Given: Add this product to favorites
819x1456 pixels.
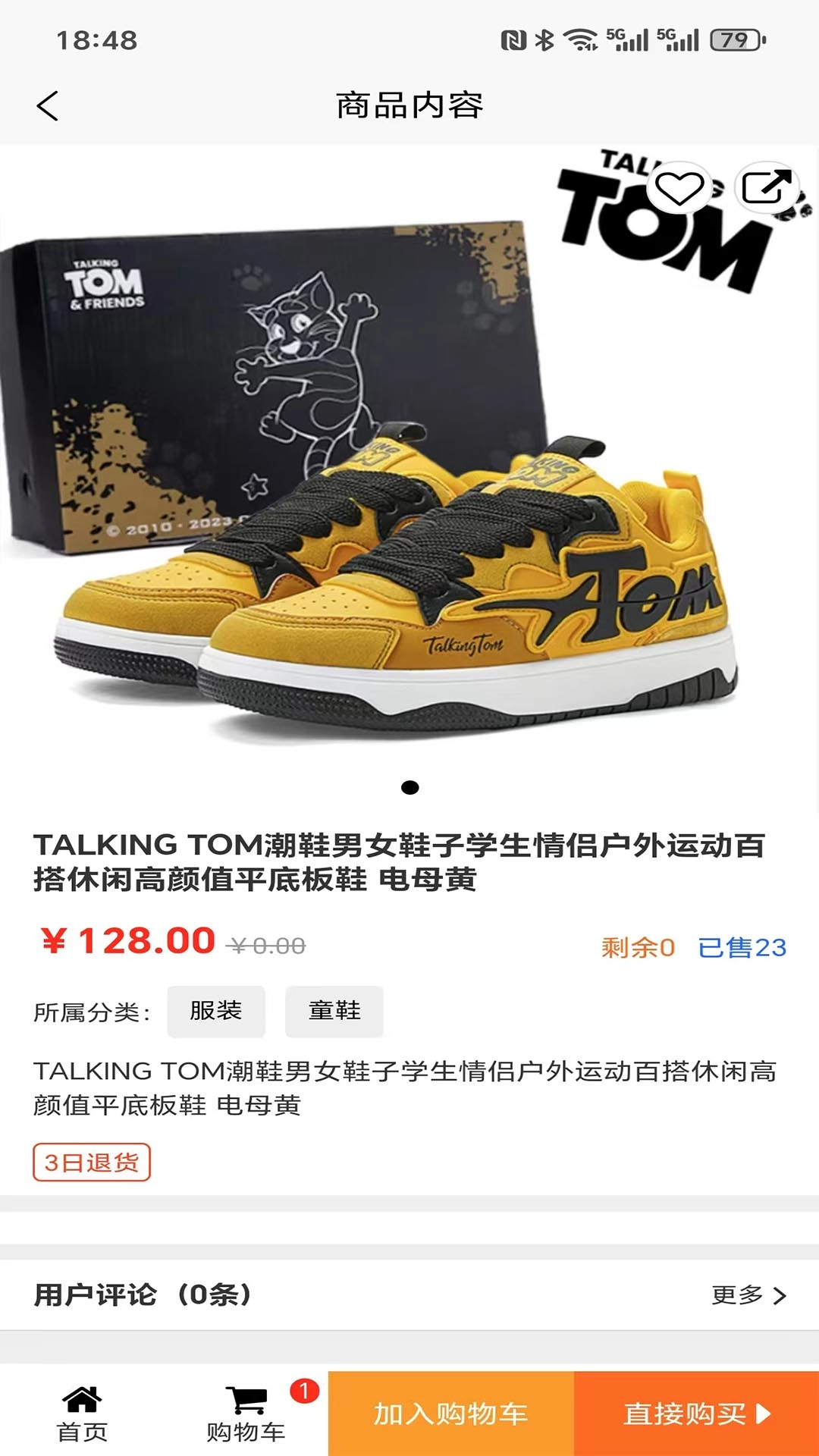Looking at the screenshot, I should pos(679,187).
